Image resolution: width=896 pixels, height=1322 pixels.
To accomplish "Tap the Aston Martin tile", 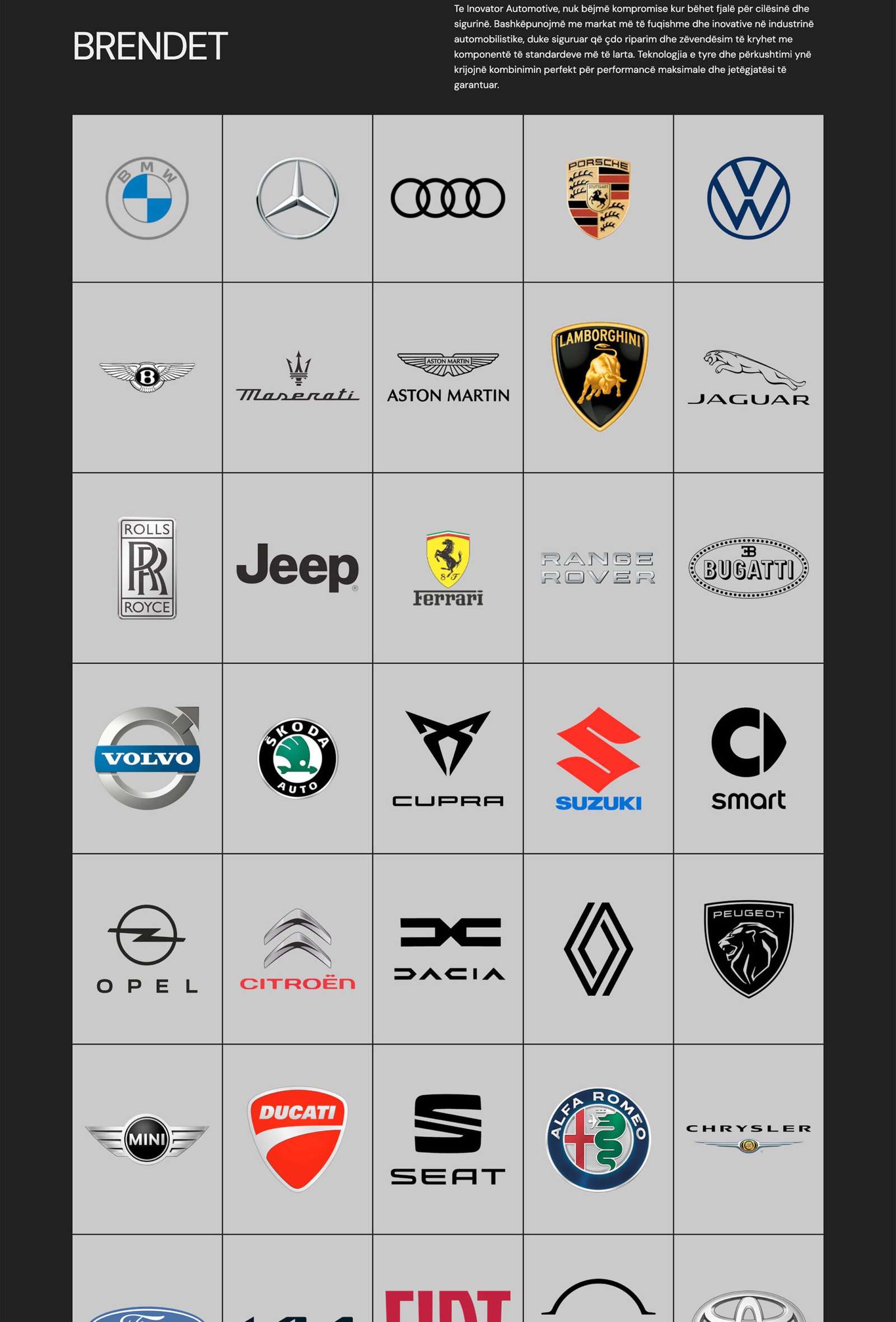I will coord(447,377).
